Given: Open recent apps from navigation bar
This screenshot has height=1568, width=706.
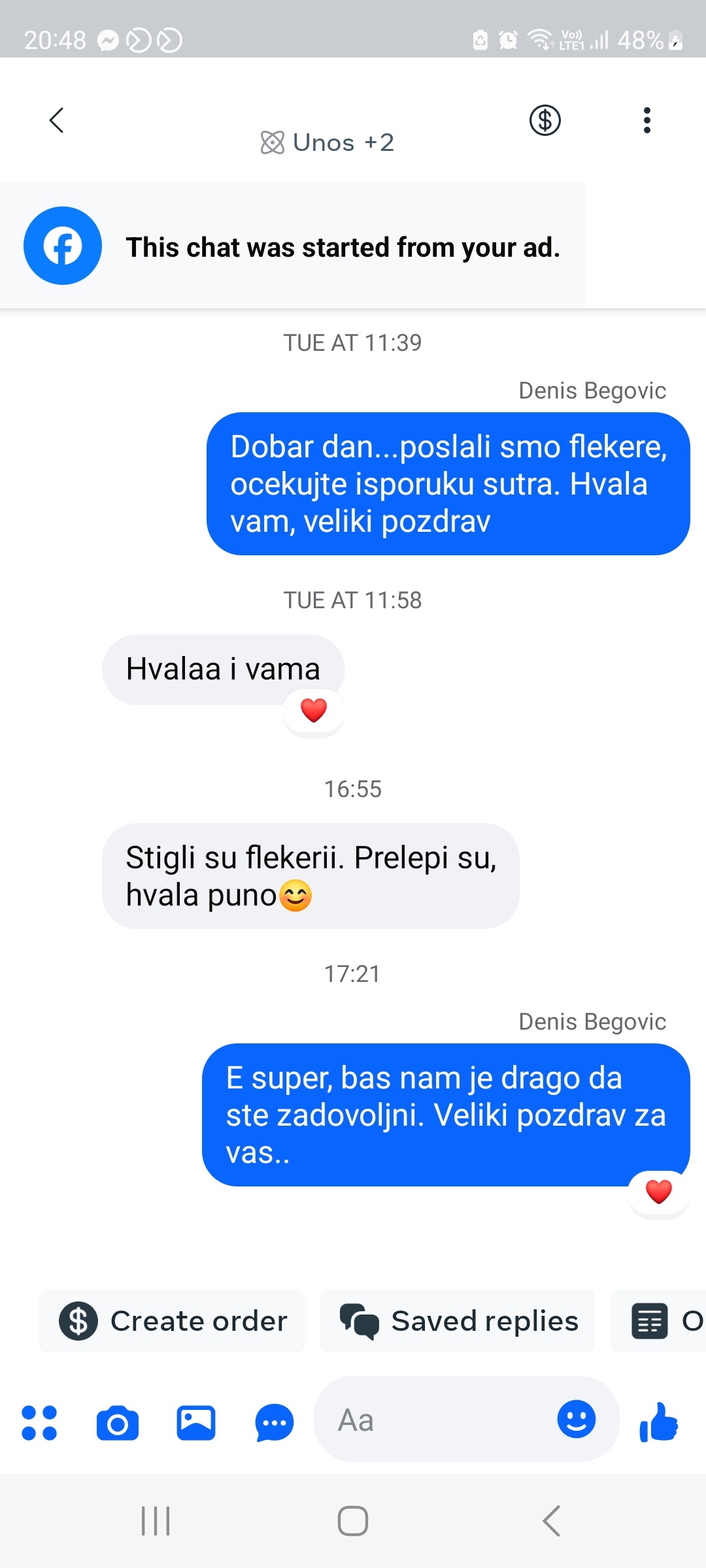Looking at the screenshot, I should 156,1521.
